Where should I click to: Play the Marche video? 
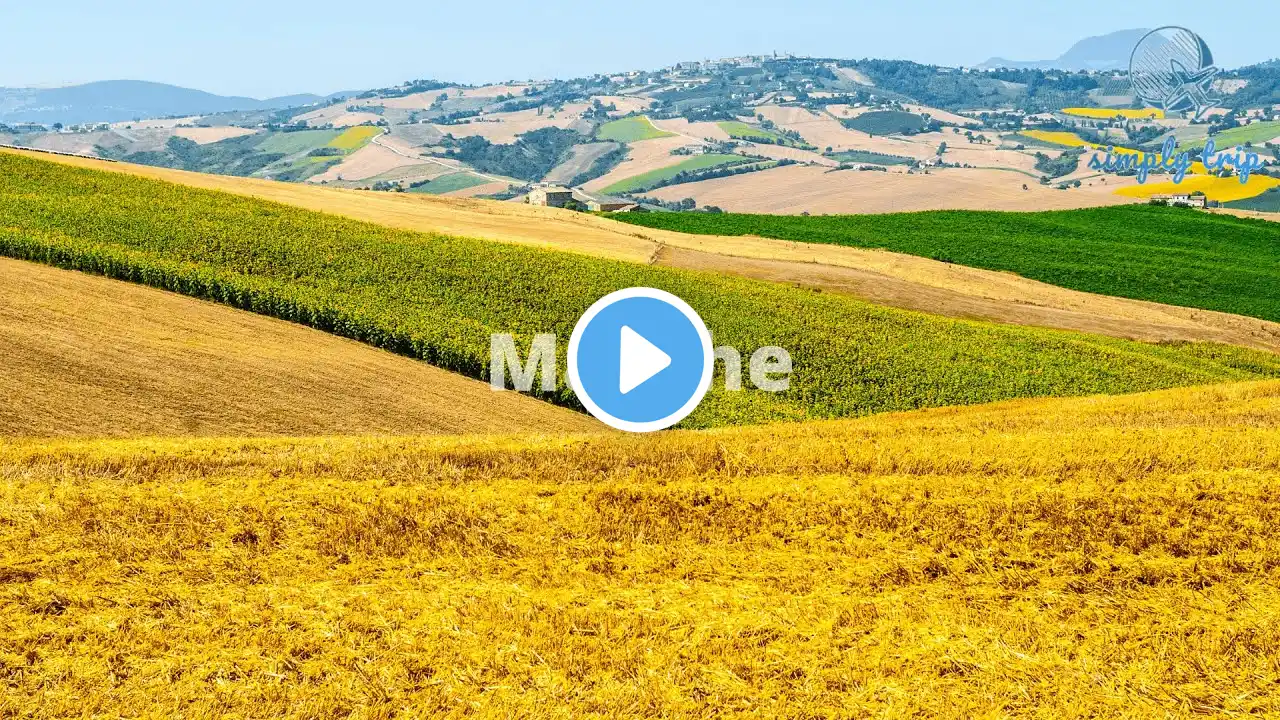640,360
